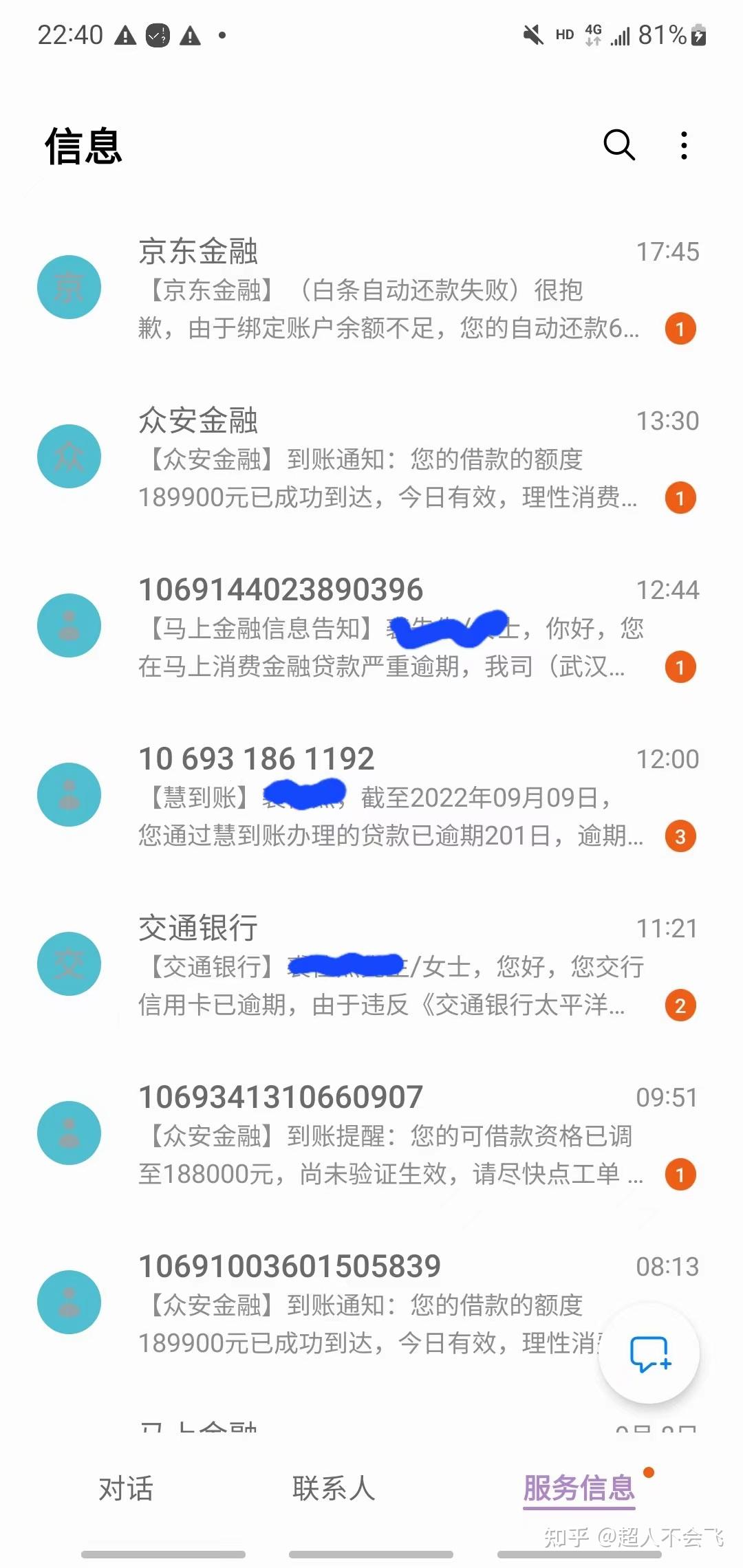Screen dimensions: 743x1568
Task: Open the 交通银行 message thread
Action: (385, 966)
